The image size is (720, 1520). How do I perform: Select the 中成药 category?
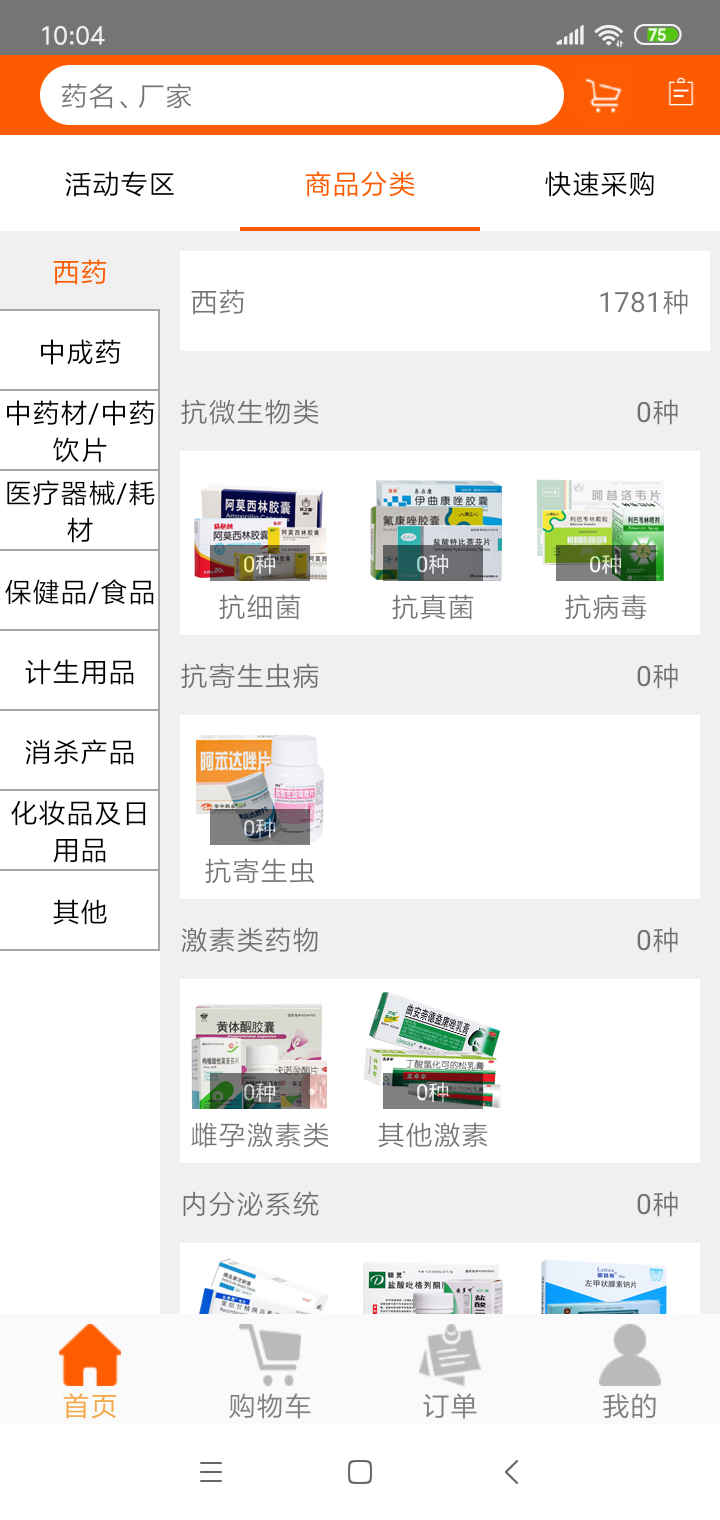(x=80, y=352)
